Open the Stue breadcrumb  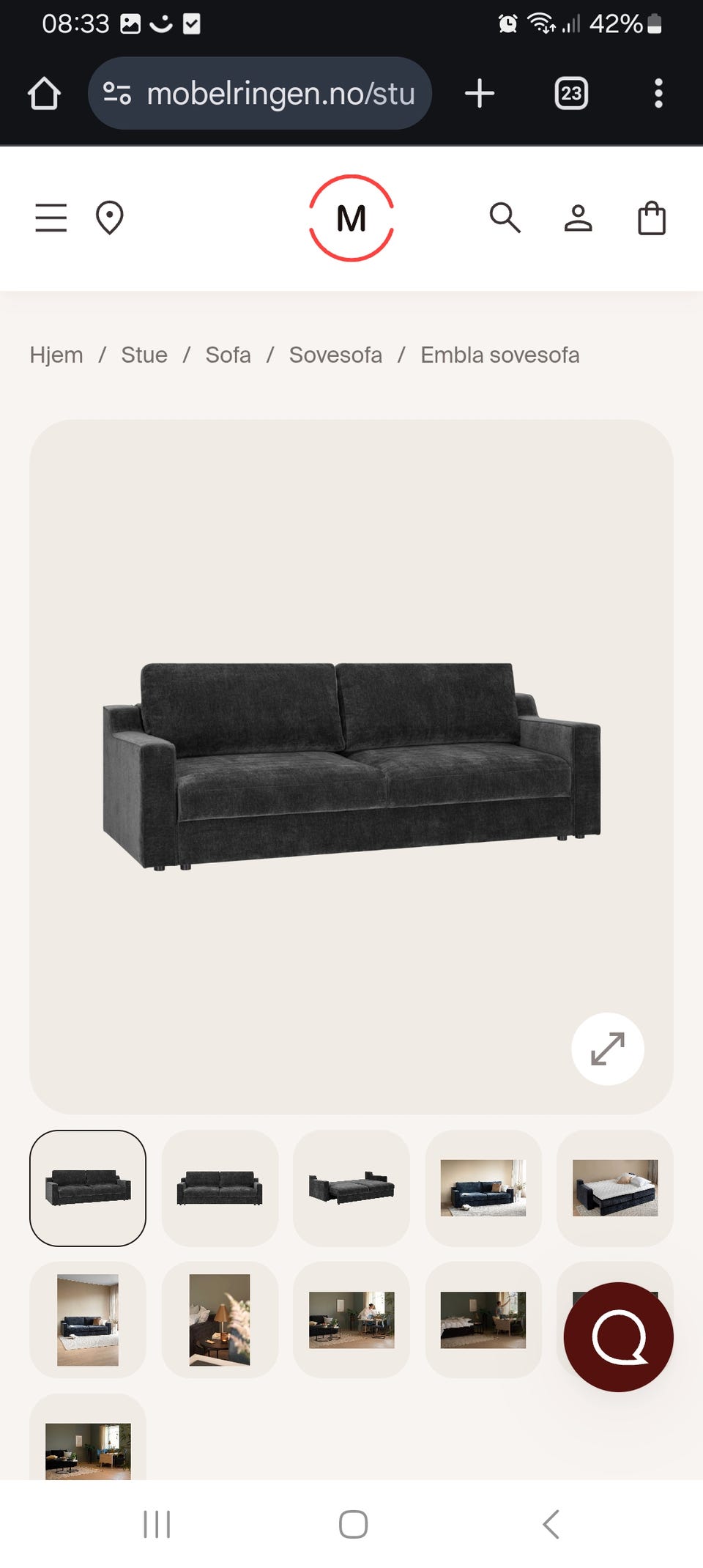pos(144,355)
